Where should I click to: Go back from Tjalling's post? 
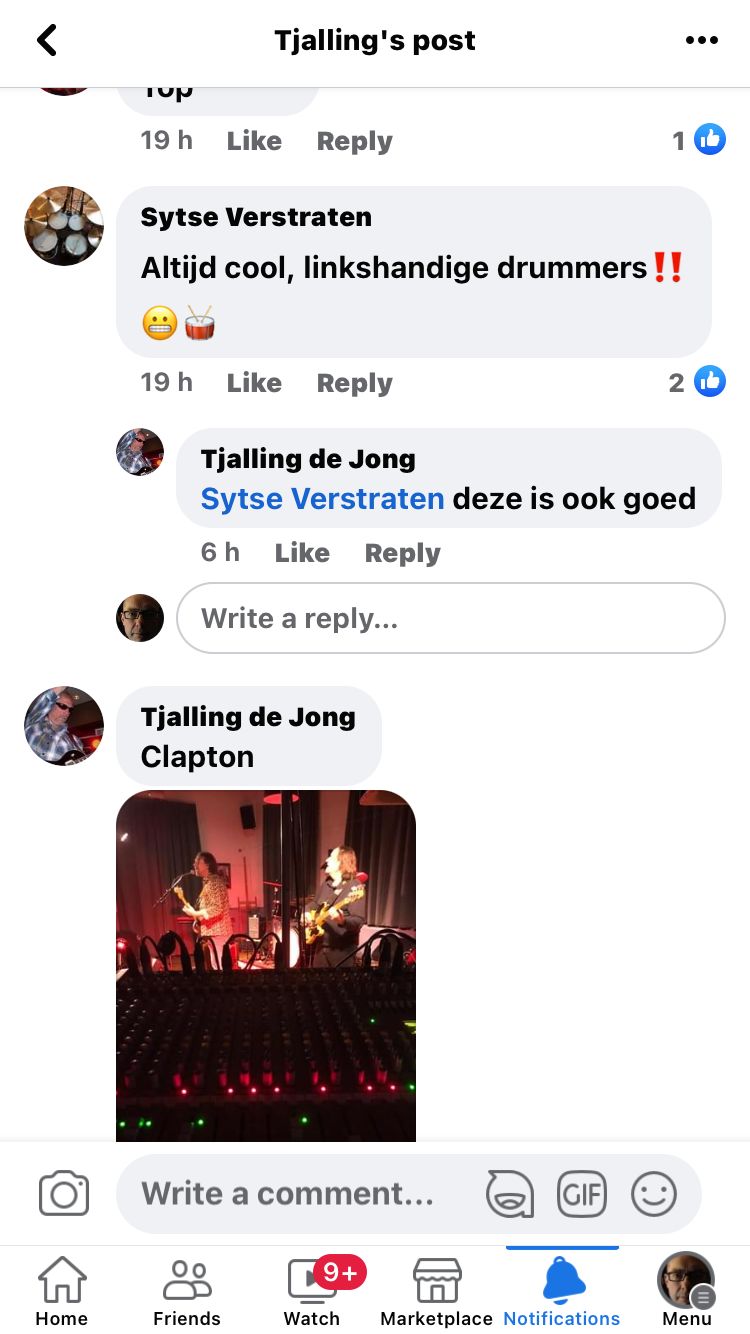point(47,41)
